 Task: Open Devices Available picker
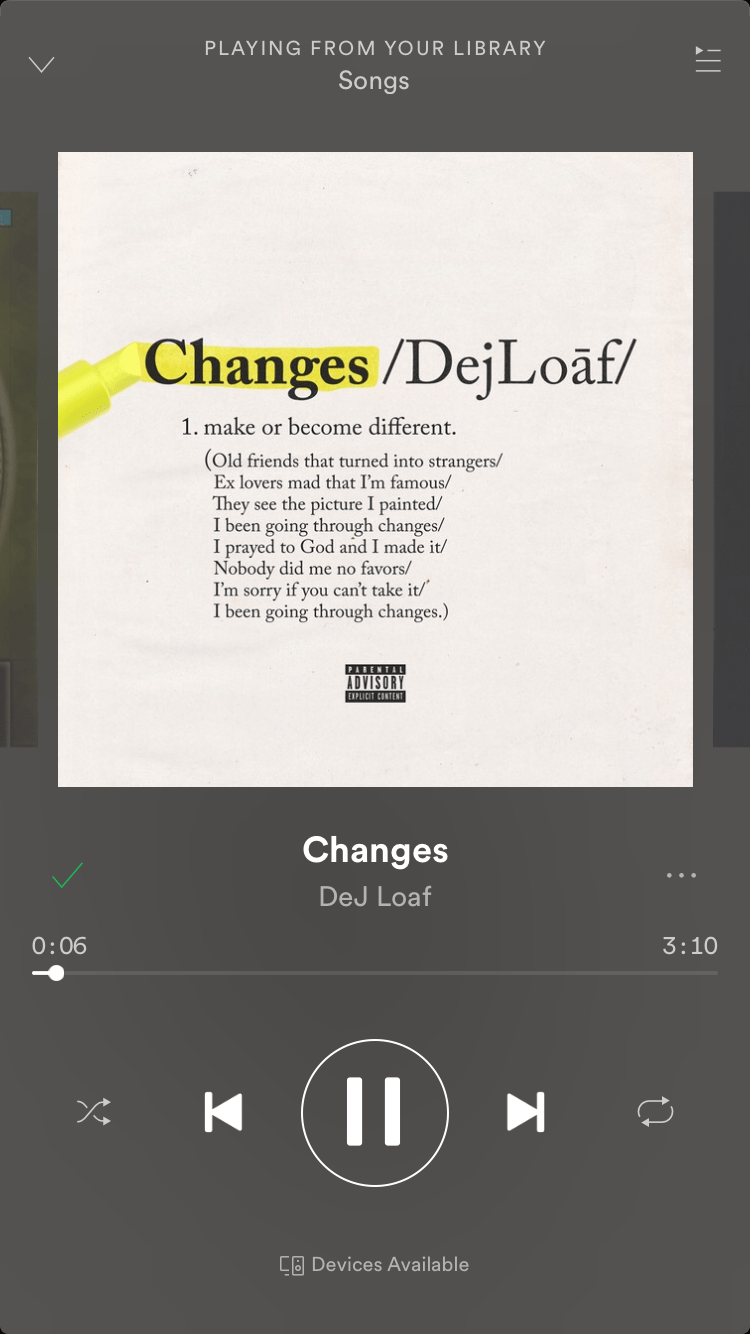(x=374, y=1264)
